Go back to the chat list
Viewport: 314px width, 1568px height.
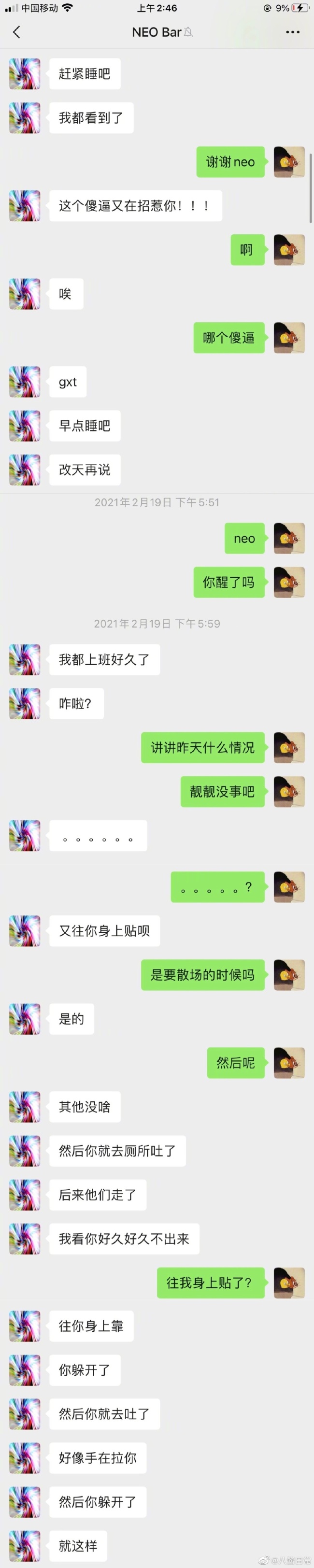pos(16,32)
